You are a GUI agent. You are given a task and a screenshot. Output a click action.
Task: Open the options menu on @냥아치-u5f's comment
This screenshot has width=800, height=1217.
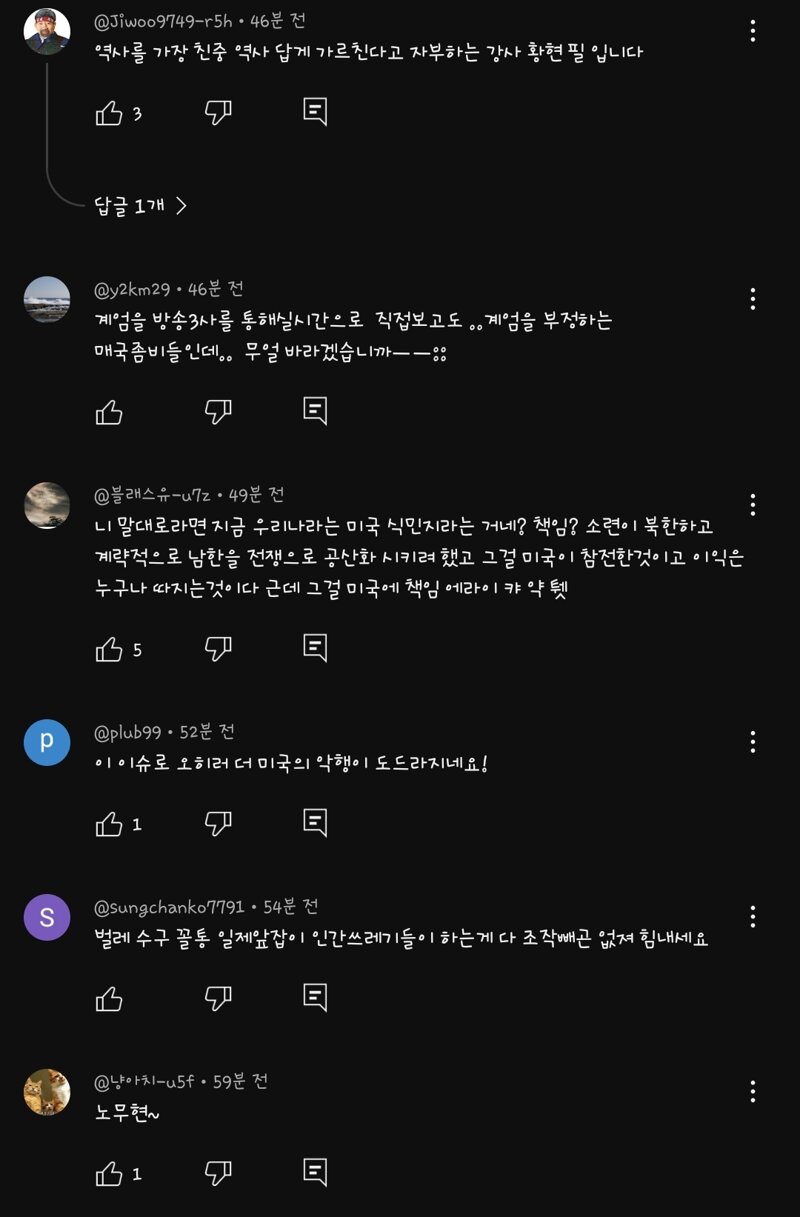(753, 1090)
